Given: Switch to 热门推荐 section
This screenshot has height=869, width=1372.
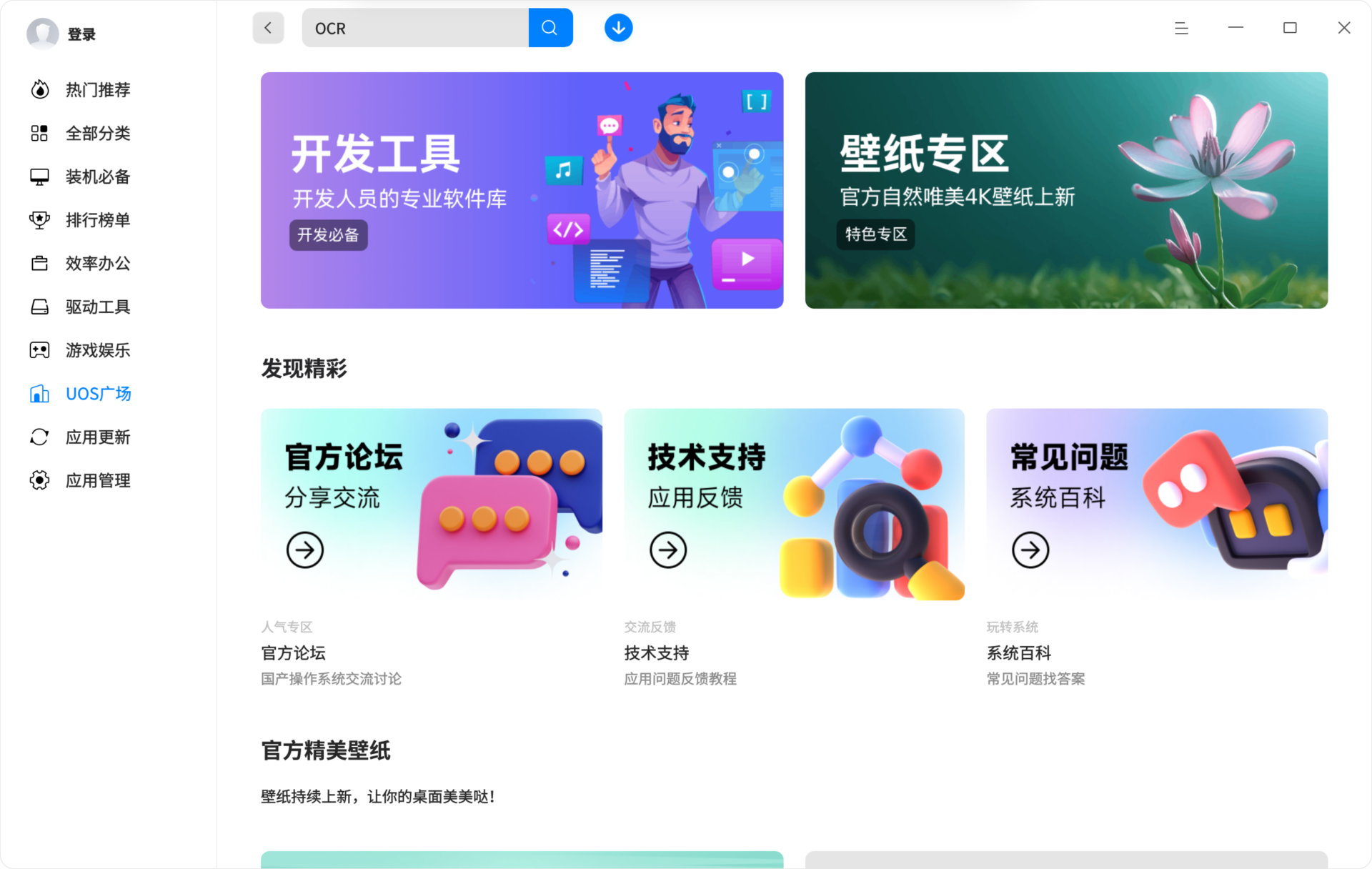Looking at the screenshot, I should (97, 90).
